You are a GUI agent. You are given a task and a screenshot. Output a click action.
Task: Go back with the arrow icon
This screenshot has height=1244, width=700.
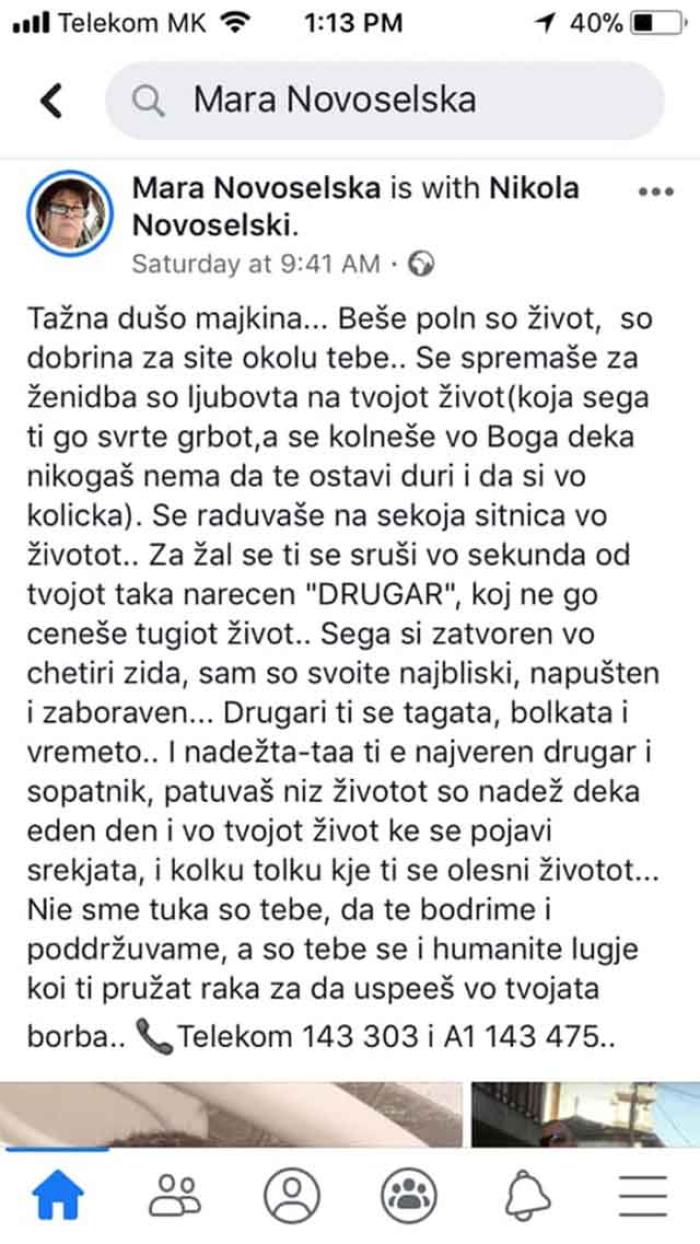[x=51, y=99]
